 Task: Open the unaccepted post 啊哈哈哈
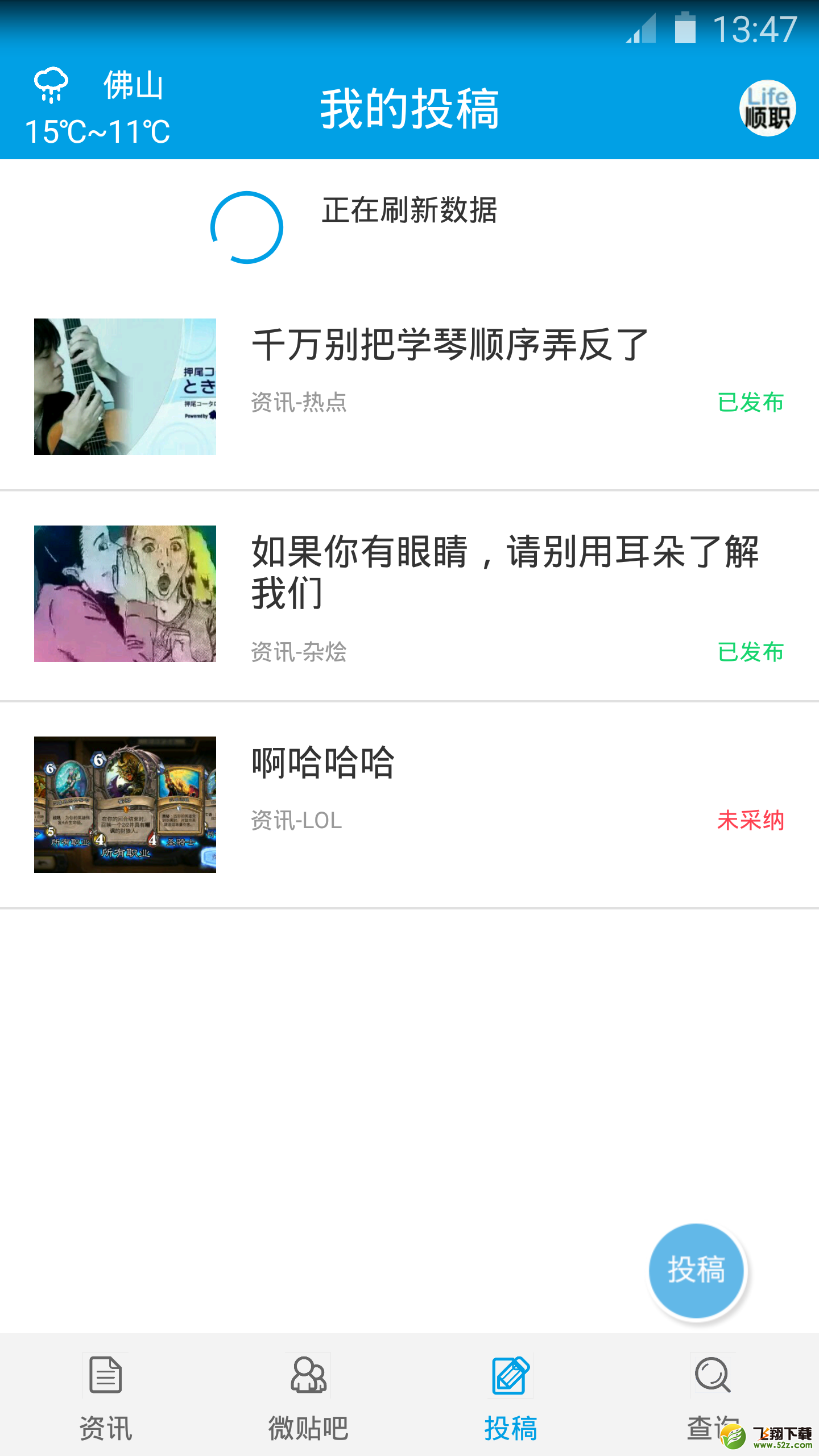coord(409,804)
